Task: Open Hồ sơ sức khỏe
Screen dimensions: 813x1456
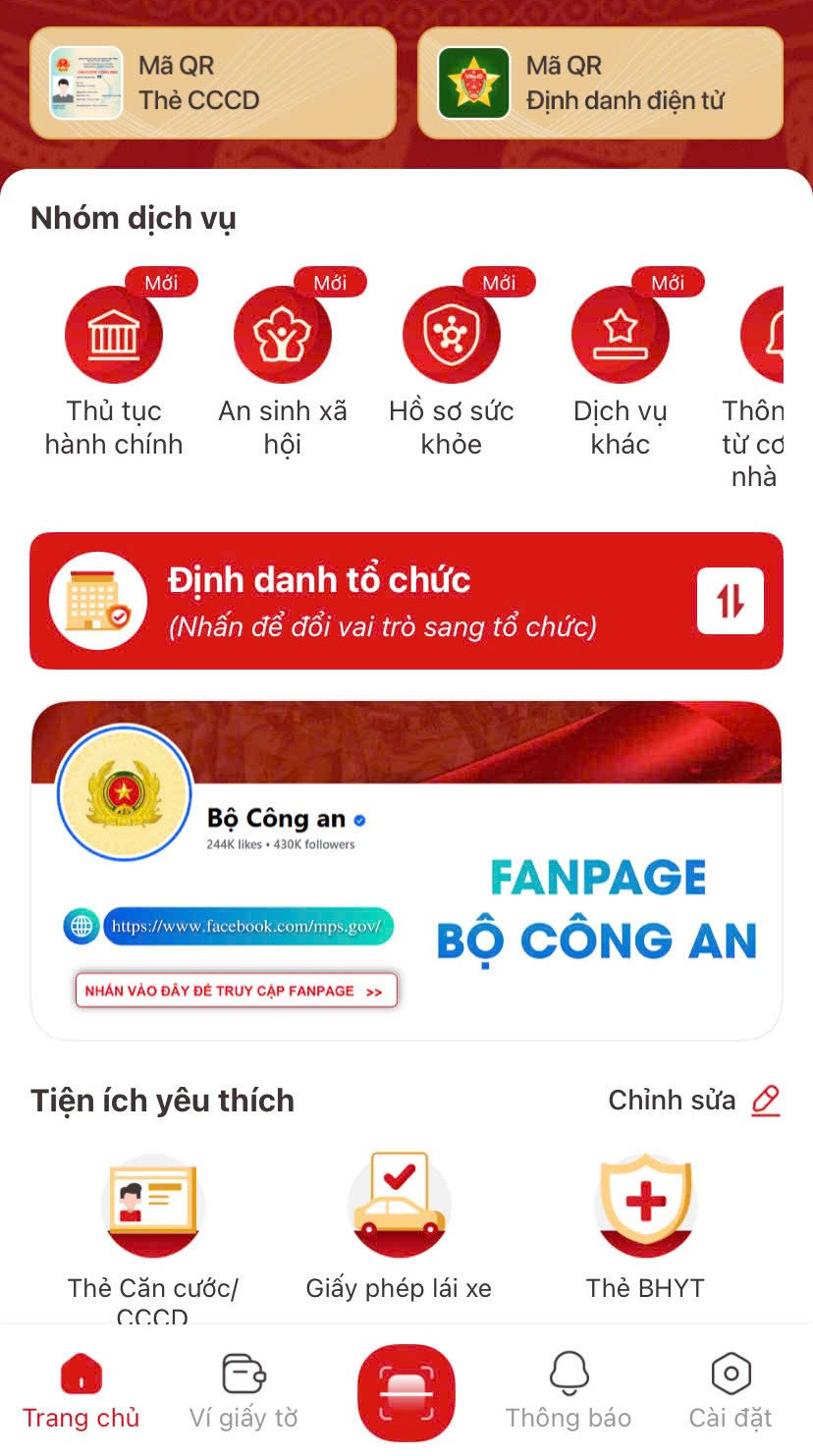Action: pyautogui.click(x=452, y=336)
